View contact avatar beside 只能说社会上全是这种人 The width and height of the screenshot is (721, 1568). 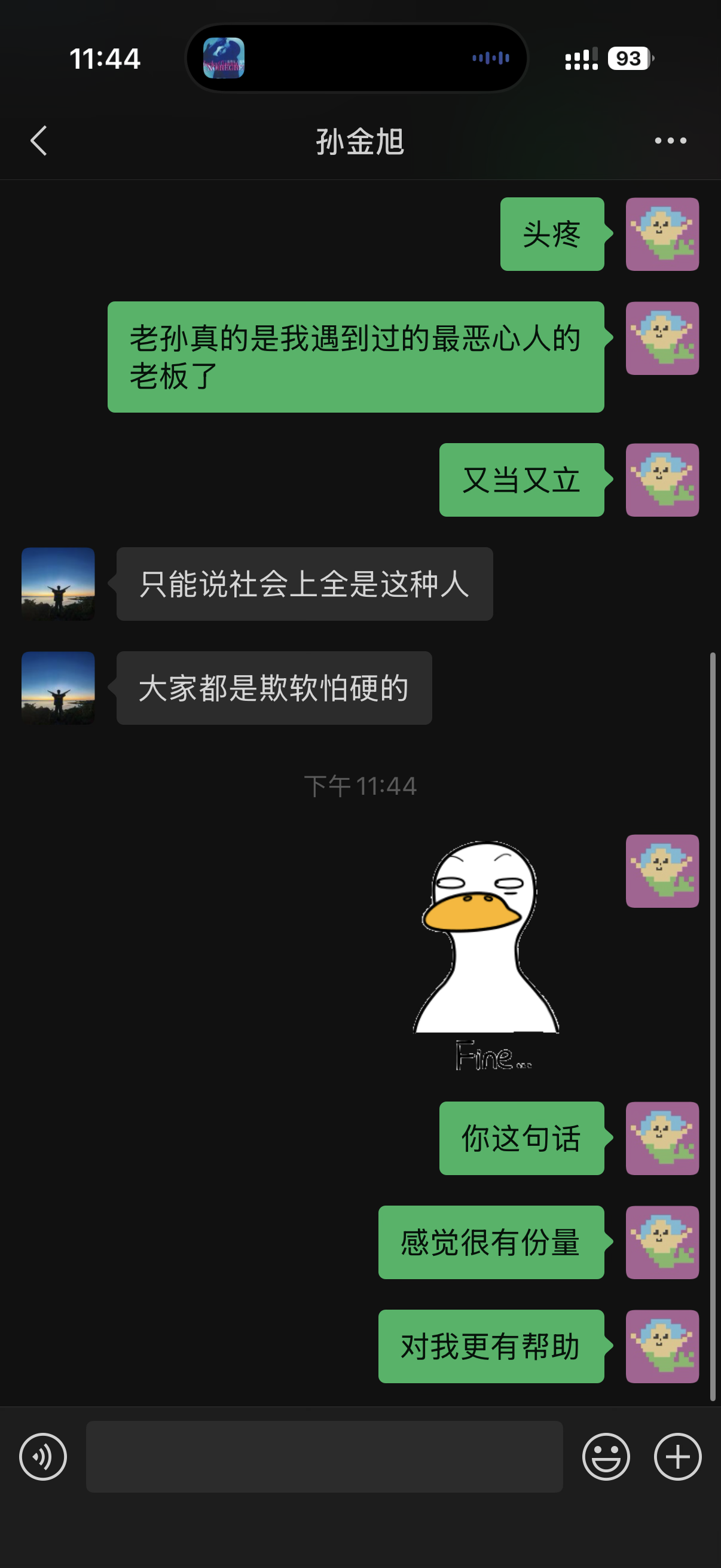tap(59, 584)
